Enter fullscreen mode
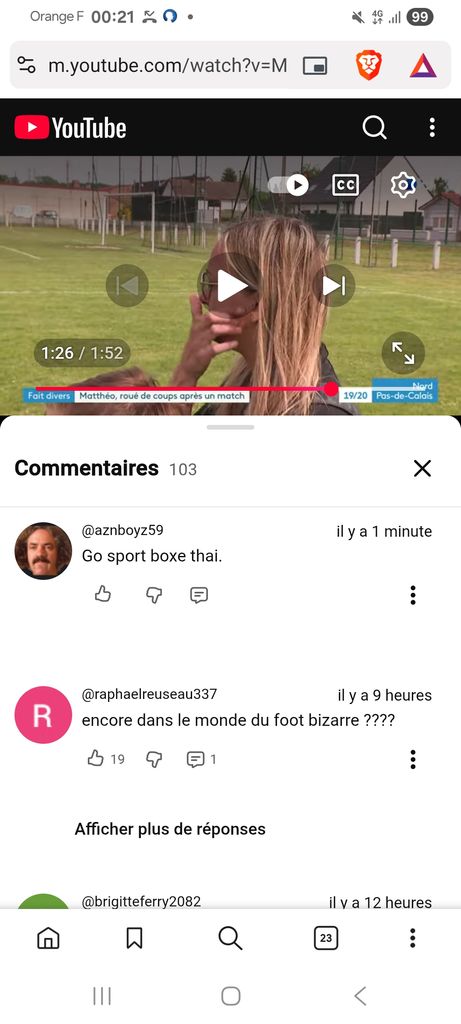The width and height of the screenshot is (461, 1024). 403,353
